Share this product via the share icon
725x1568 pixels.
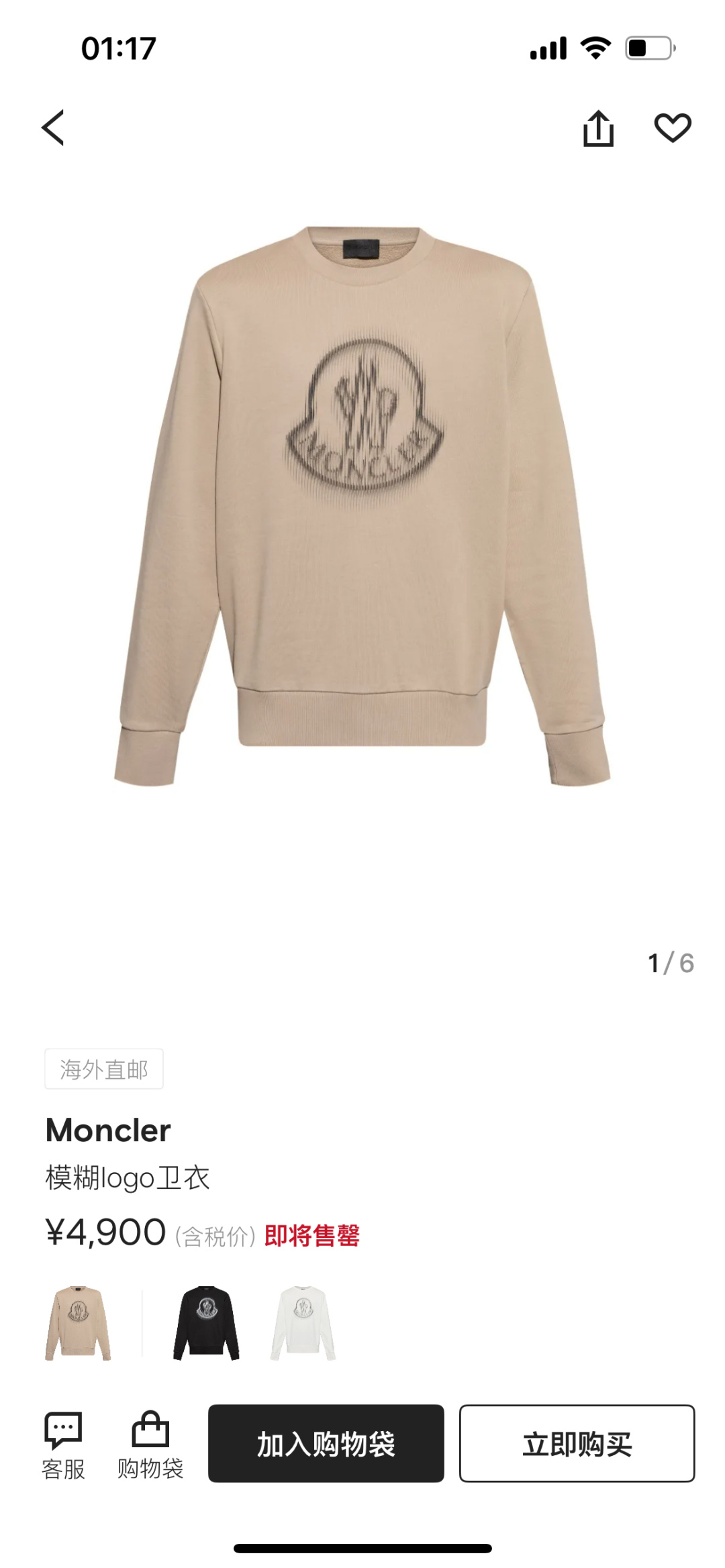point(599,127)
